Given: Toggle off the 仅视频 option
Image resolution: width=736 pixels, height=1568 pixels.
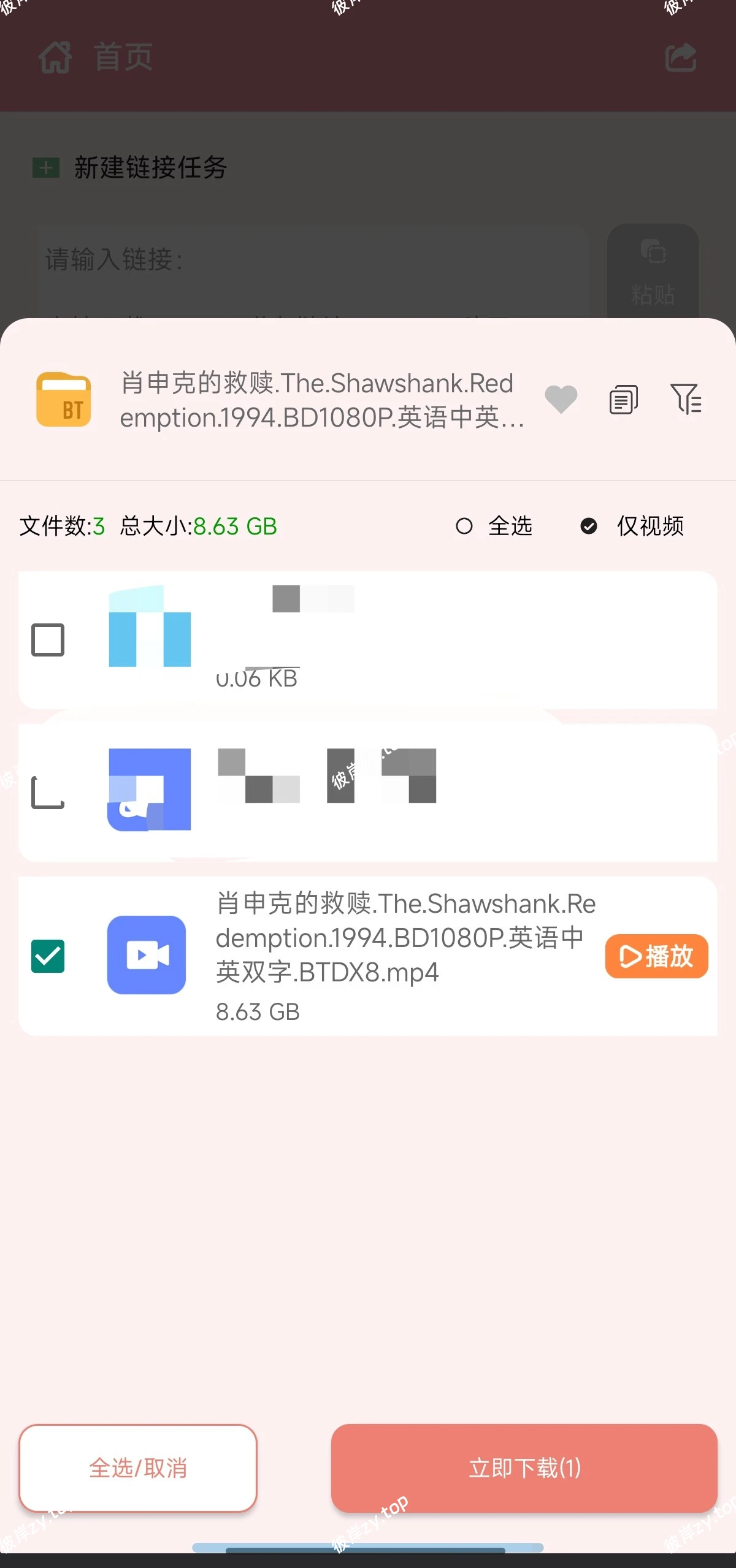Looking at the screenshot, I should (x=589, y=526).
